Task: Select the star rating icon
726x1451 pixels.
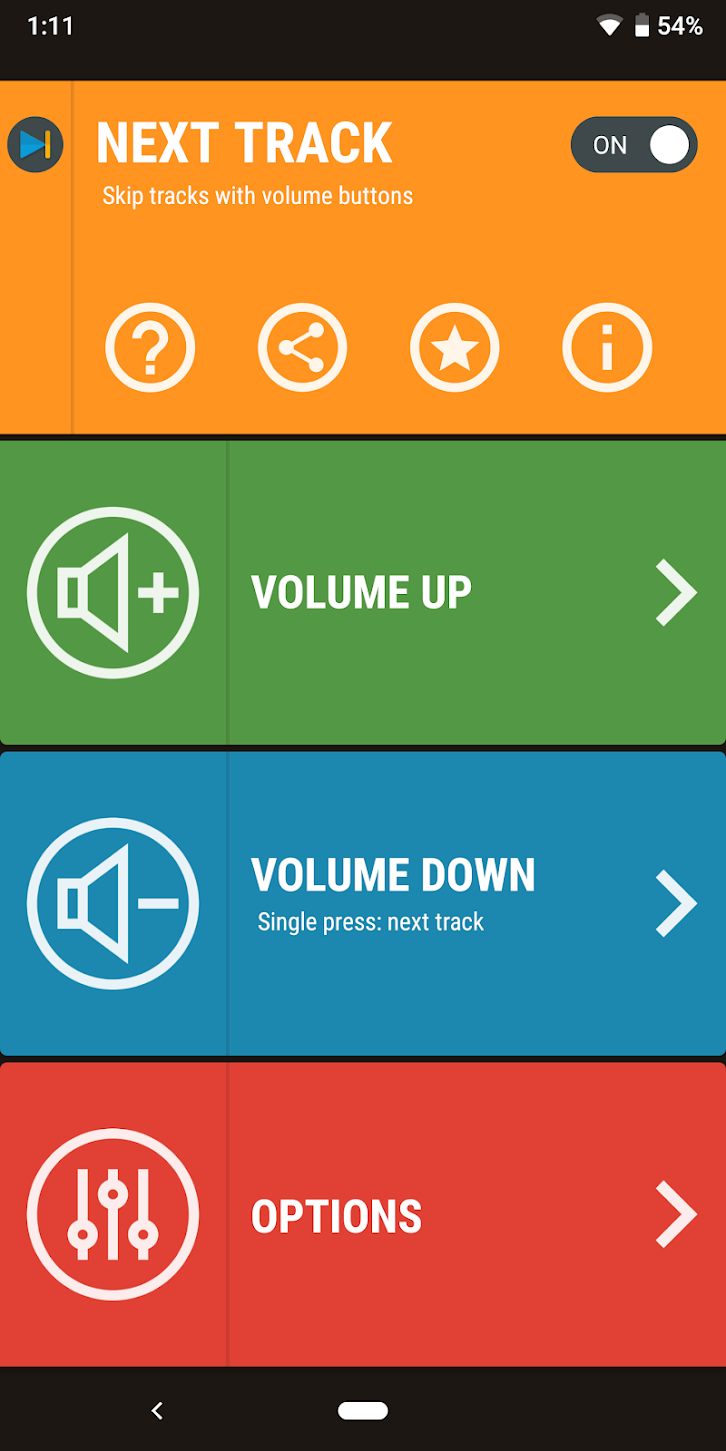Action: pyautogui.click(x=455, y=347)
